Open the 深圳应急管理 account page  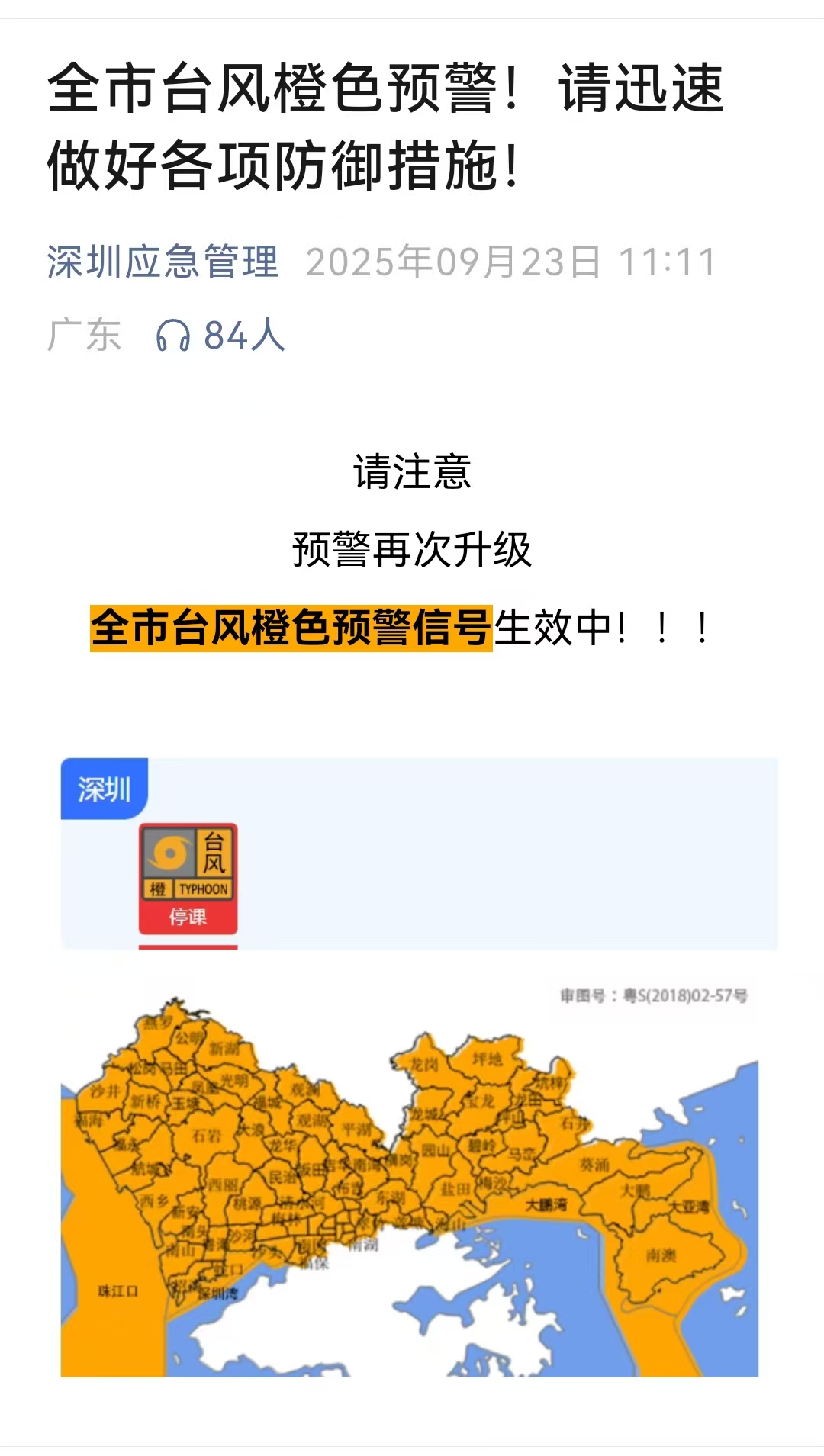pyautogui.click(x=163, y=262)
